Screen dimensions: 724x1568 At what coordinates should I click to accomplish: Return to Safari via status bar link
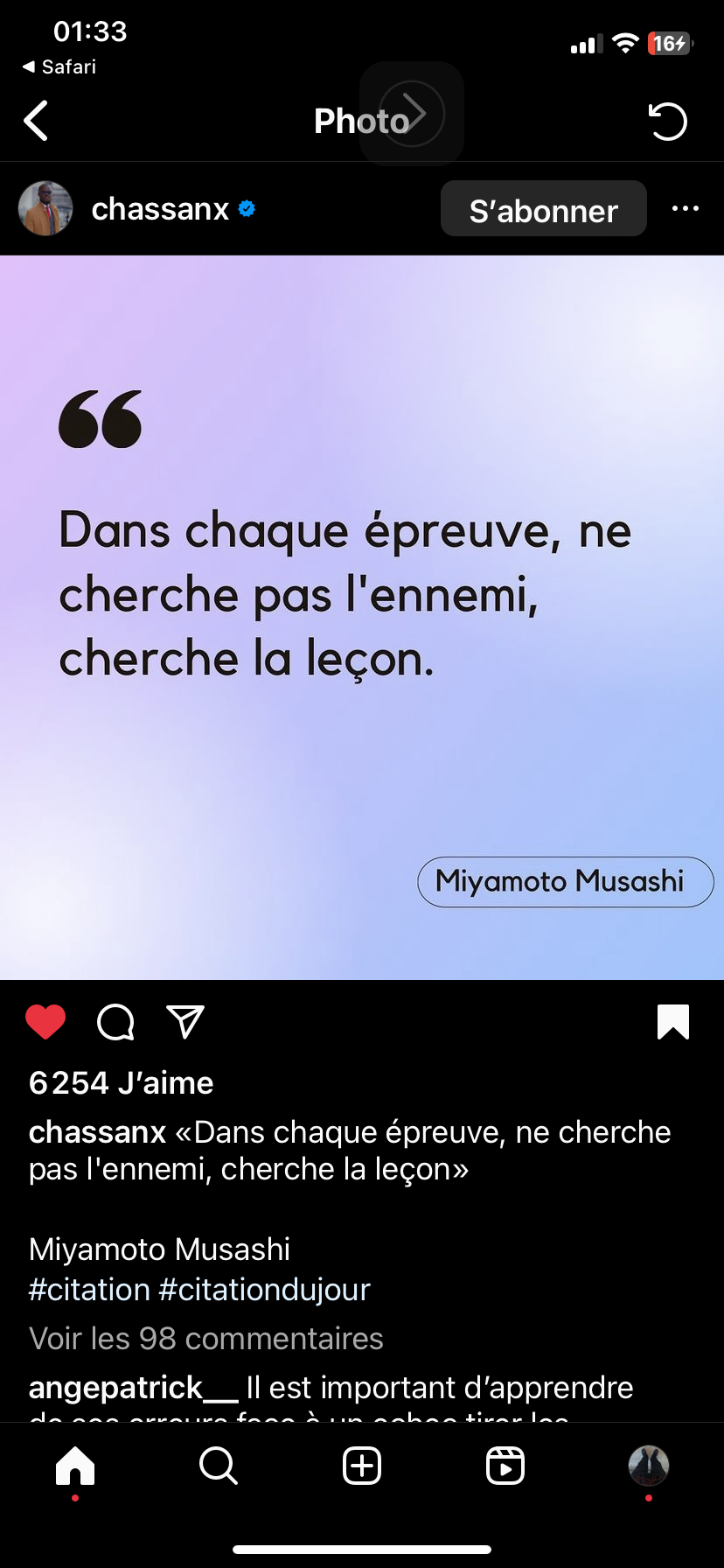59,67
